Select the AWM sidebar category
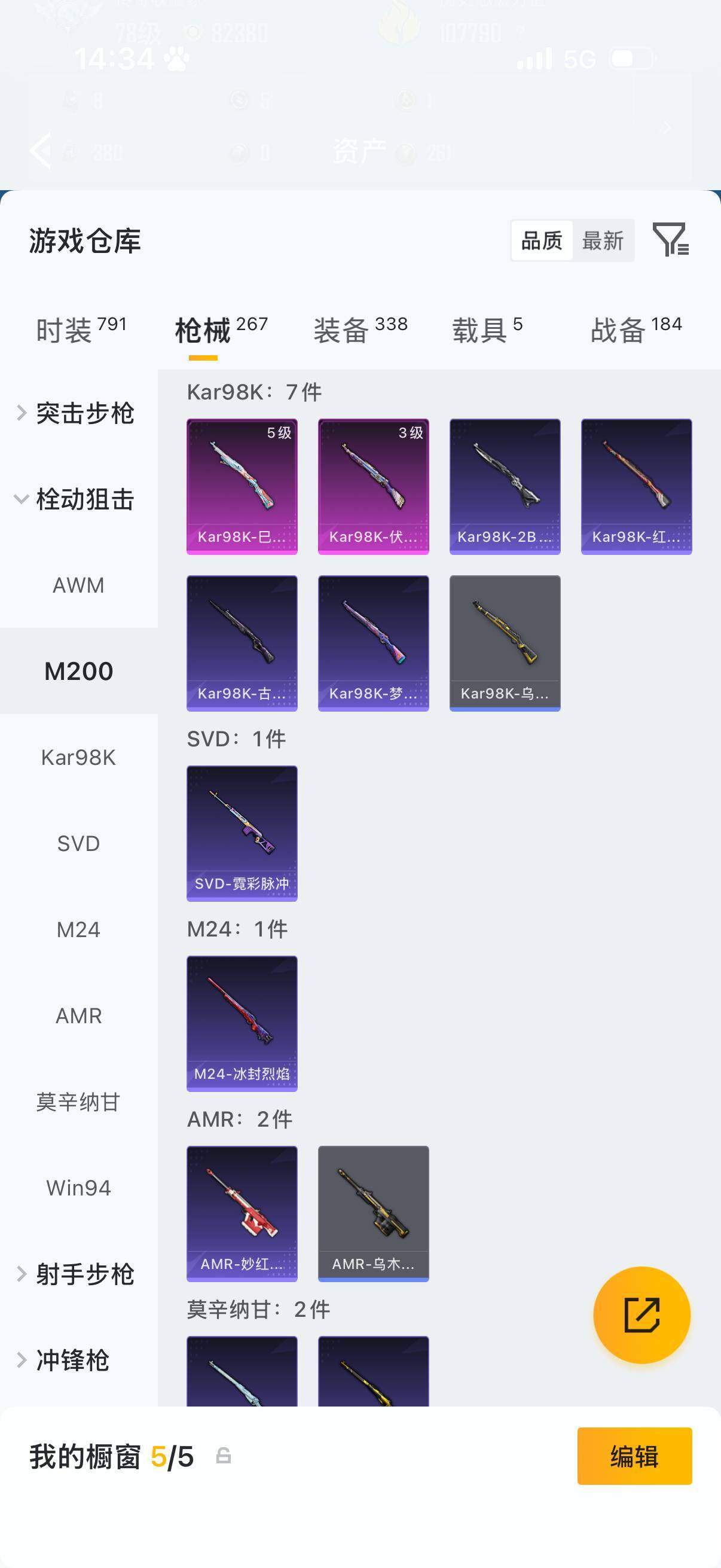 pos(79,585)
